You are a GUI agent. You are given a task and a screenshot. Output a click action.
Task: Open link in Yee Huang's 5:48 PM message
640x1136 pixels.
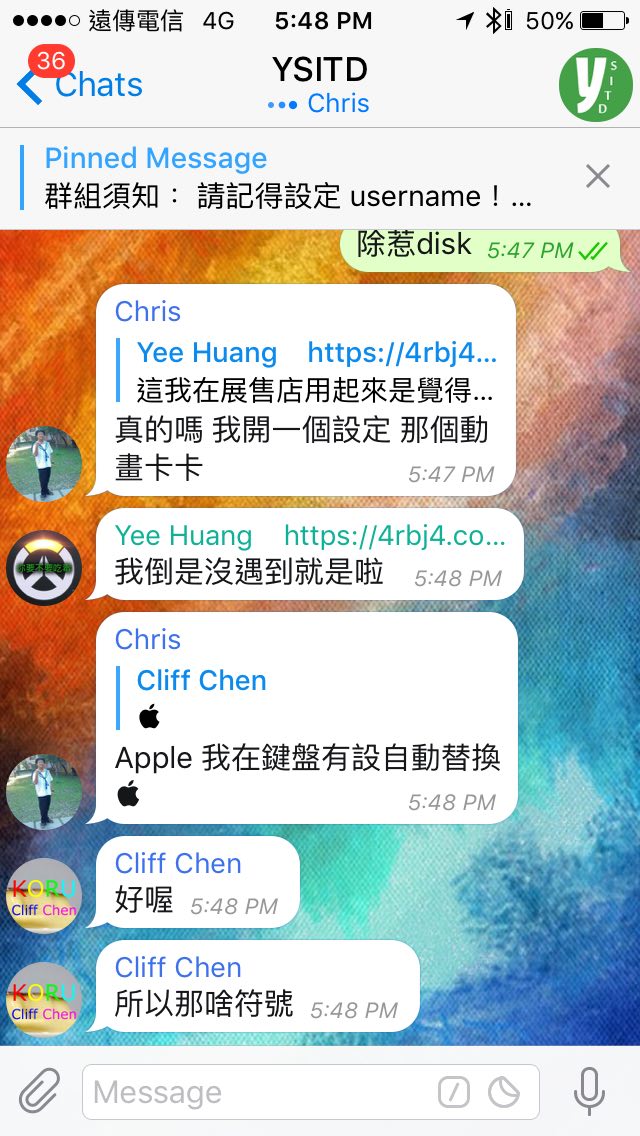[x=394, y=536]
